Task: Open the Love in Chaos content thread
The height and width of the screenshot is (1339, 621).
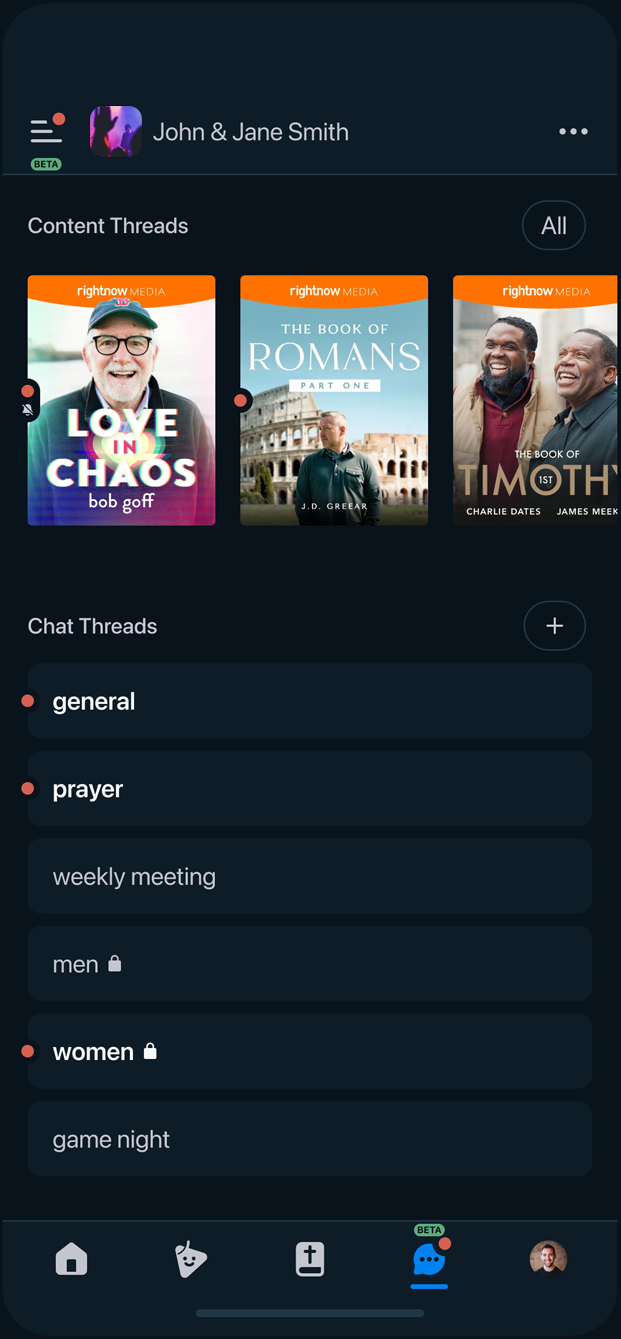Action: (x=121, y=400)
